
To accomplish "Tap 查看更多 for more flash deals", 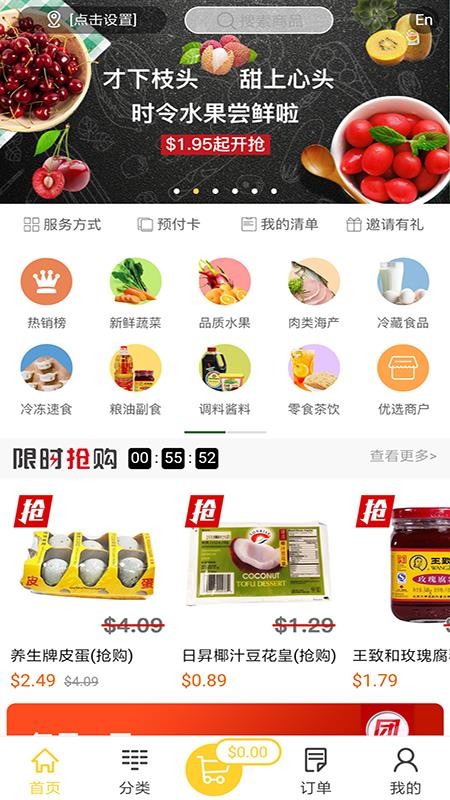I will (x=403, y=456).
